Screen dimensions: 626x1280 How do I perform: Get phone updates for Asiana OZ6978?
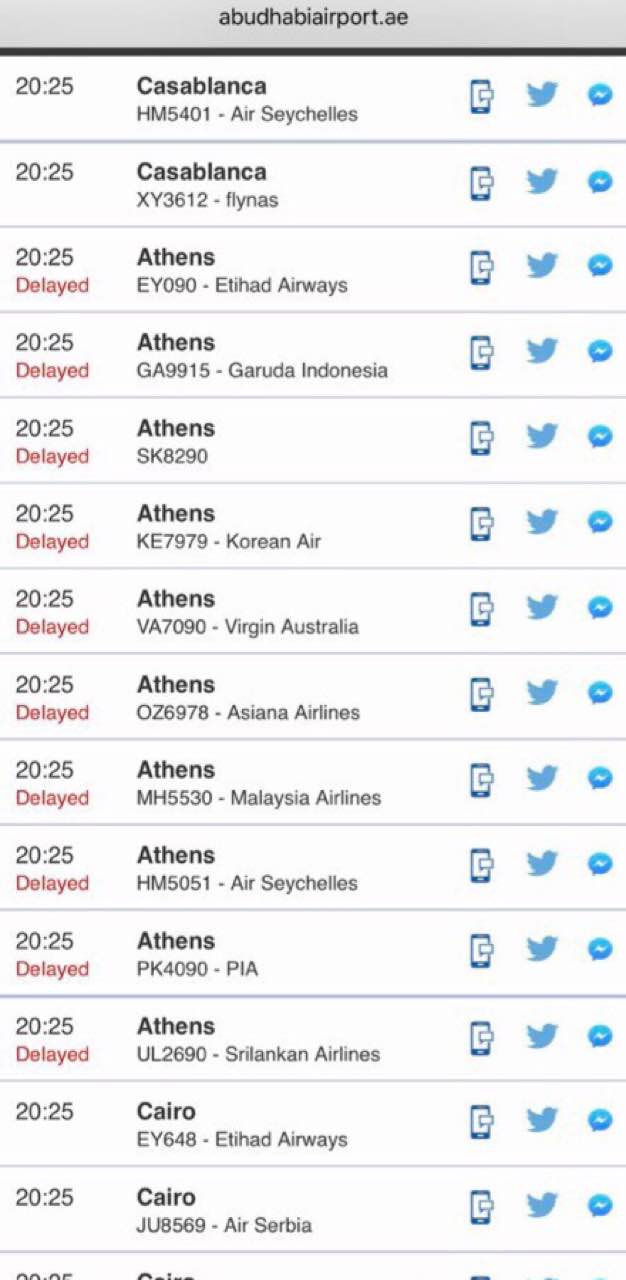click(x=482, y=694)
